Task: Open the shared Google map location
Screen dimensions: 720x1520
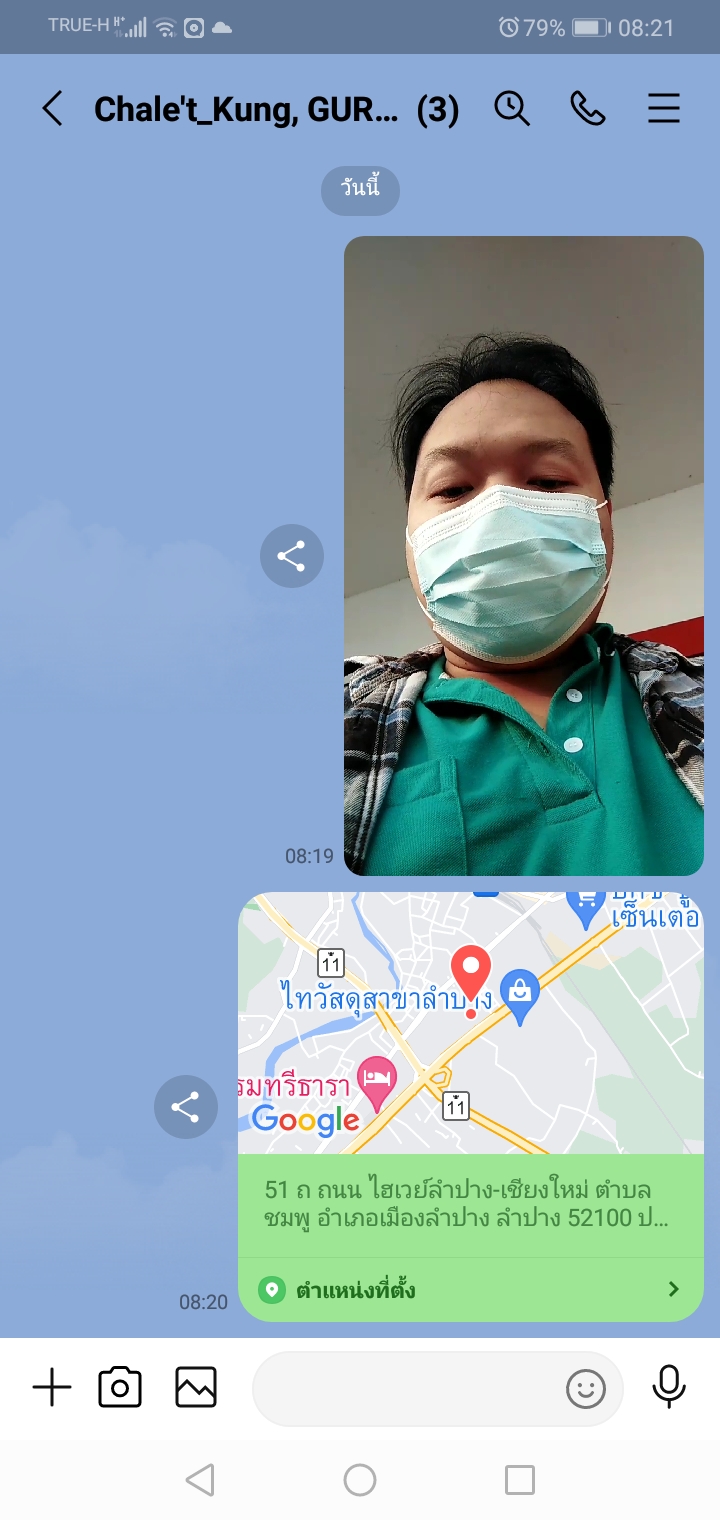Action: click(470, 1023)
